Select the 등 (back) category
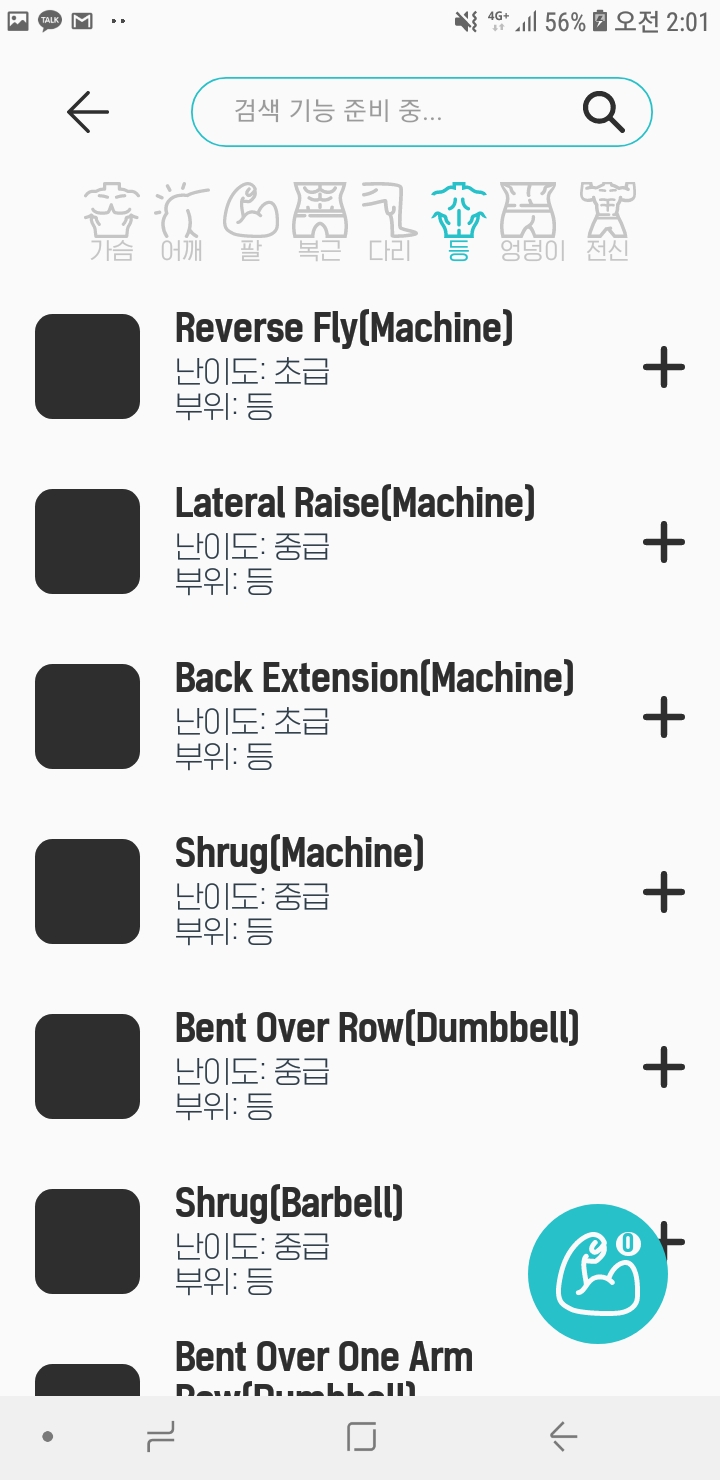Viewport: 720px width, 1480px height. click(459, 221)
